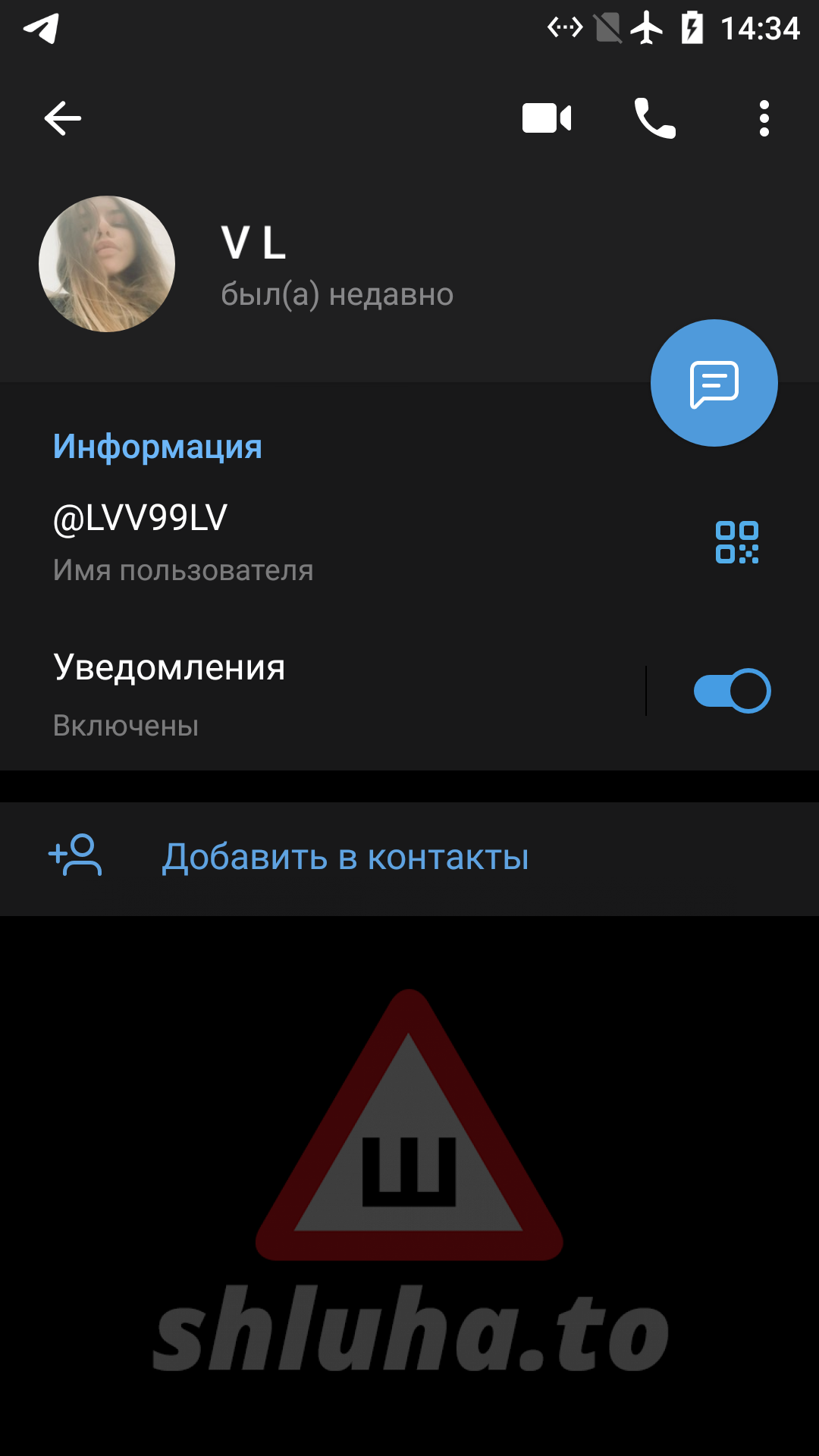Open chat via the message floating button
Viewport: 819px width, 1456px height.
[714, 383]
